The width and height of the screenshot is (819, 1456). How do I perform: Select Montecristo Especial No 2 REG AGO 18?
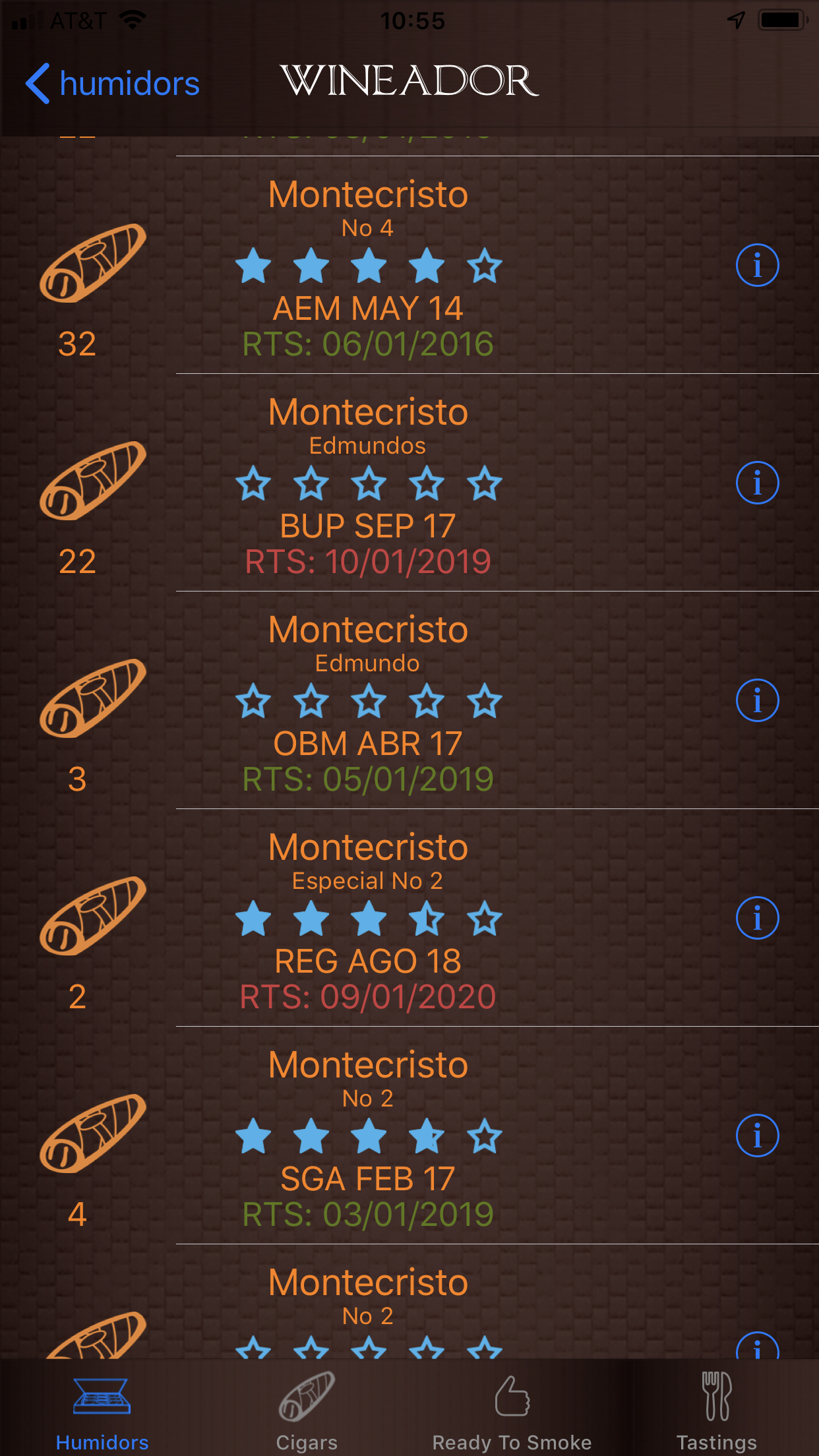409,918
